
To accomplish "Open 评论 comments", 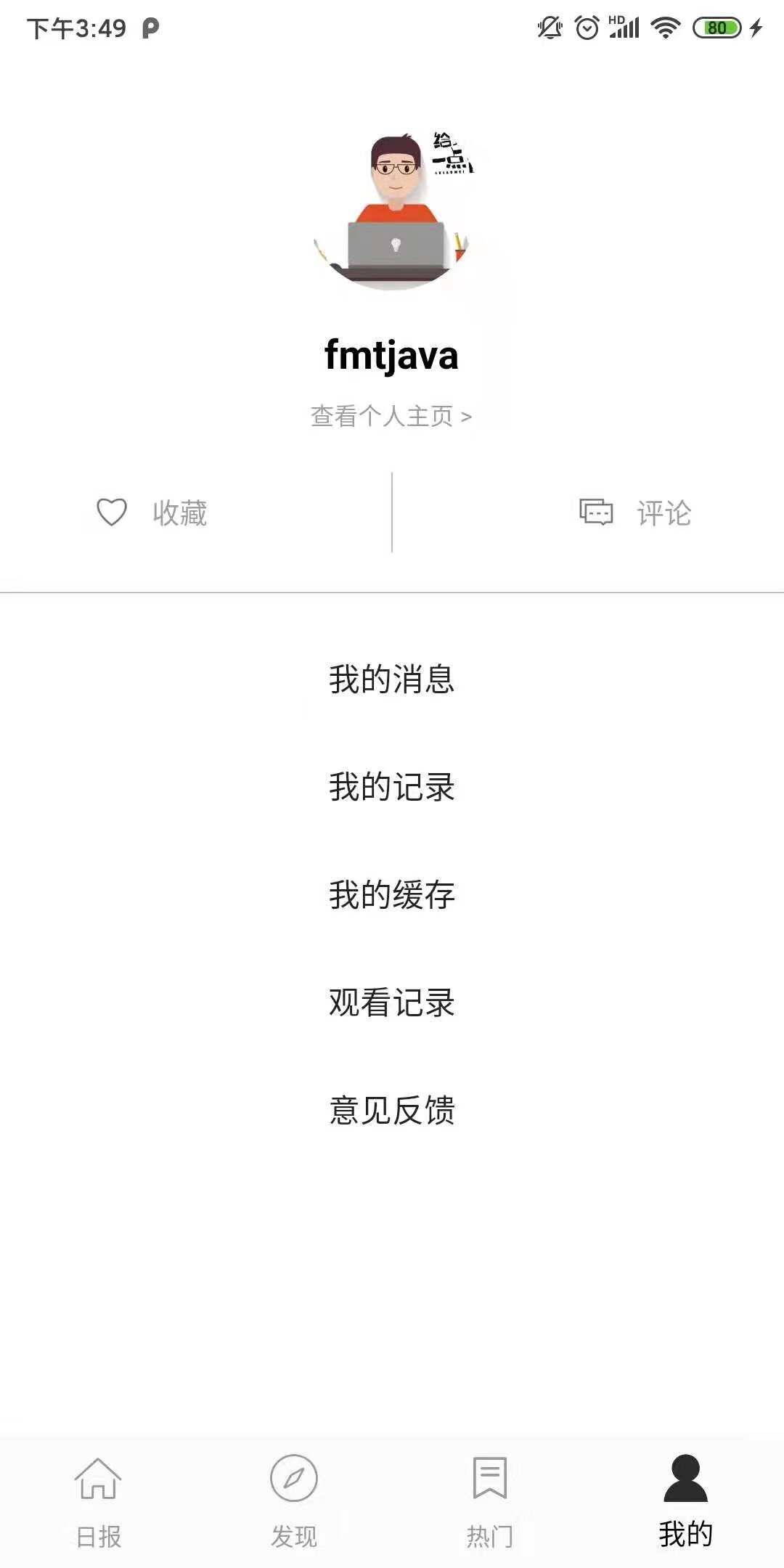I will pos(635,513).
